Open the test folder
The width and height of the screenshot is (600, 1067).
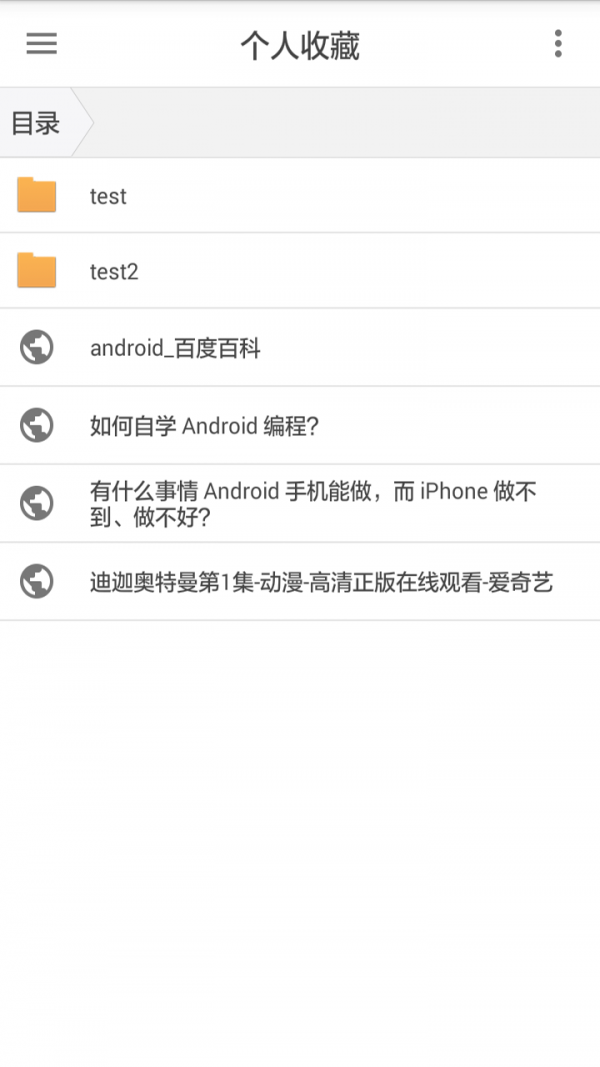coord(300,196)
